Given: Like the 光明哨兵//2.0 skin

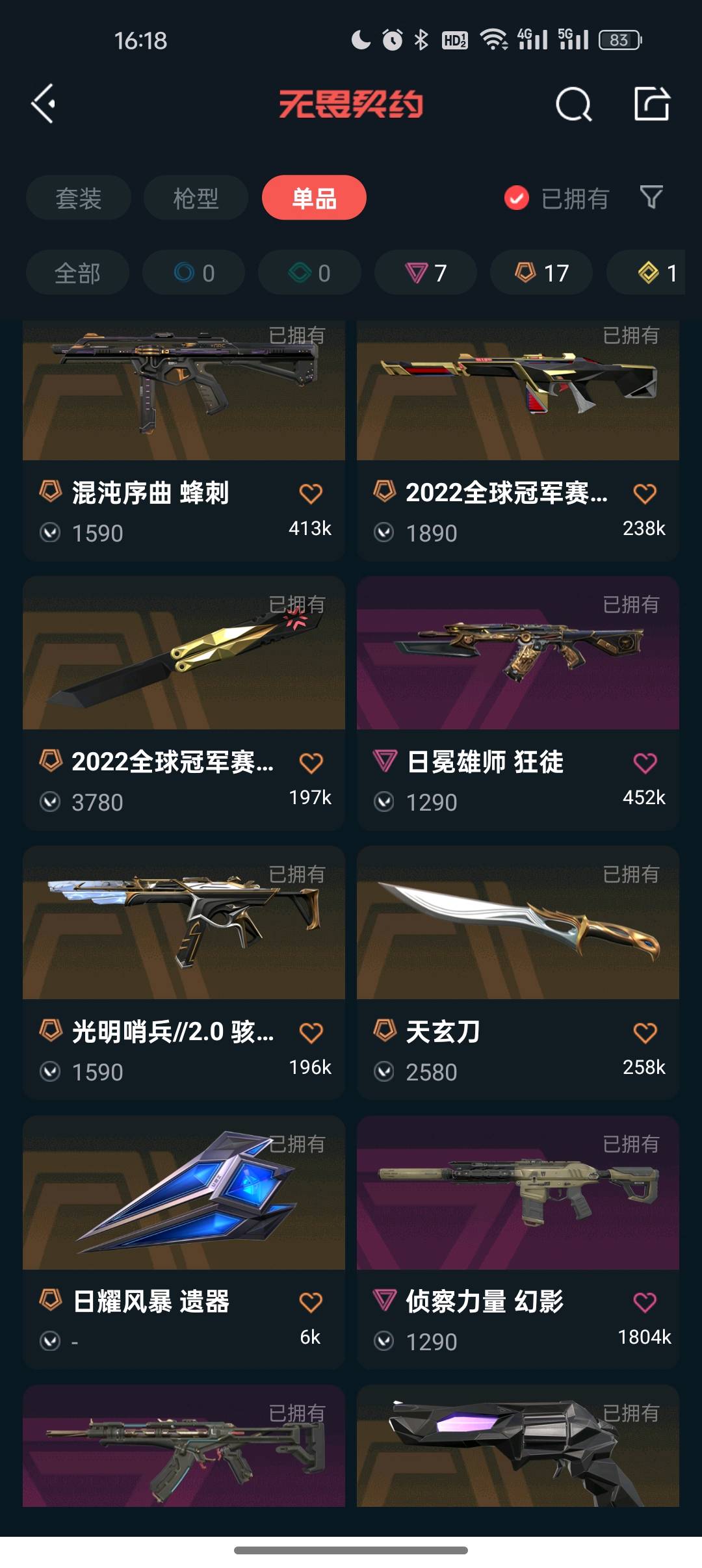Looking at the screenshot, I should [x=311, y=1032].
